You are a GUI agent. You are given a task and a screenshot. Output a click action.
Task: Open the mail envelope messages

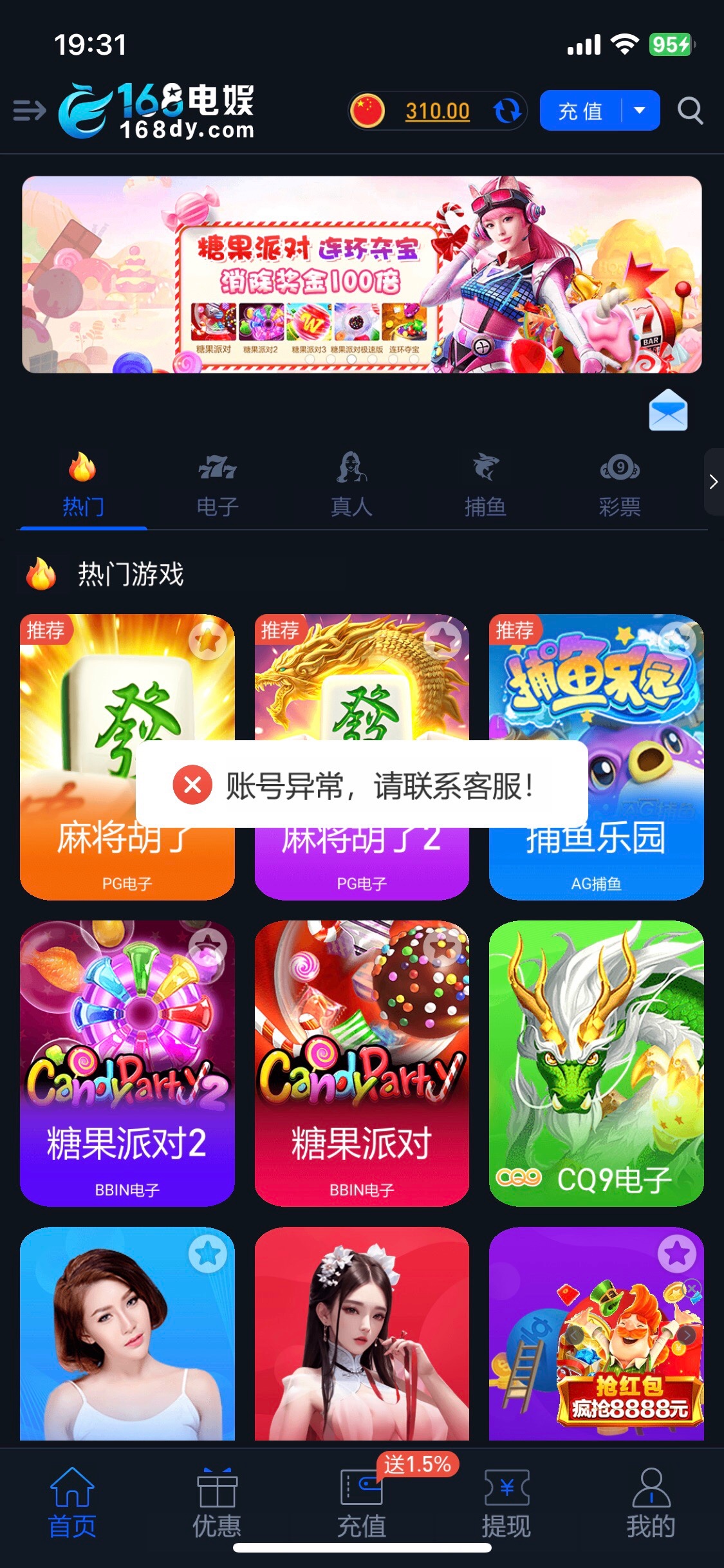668,410
